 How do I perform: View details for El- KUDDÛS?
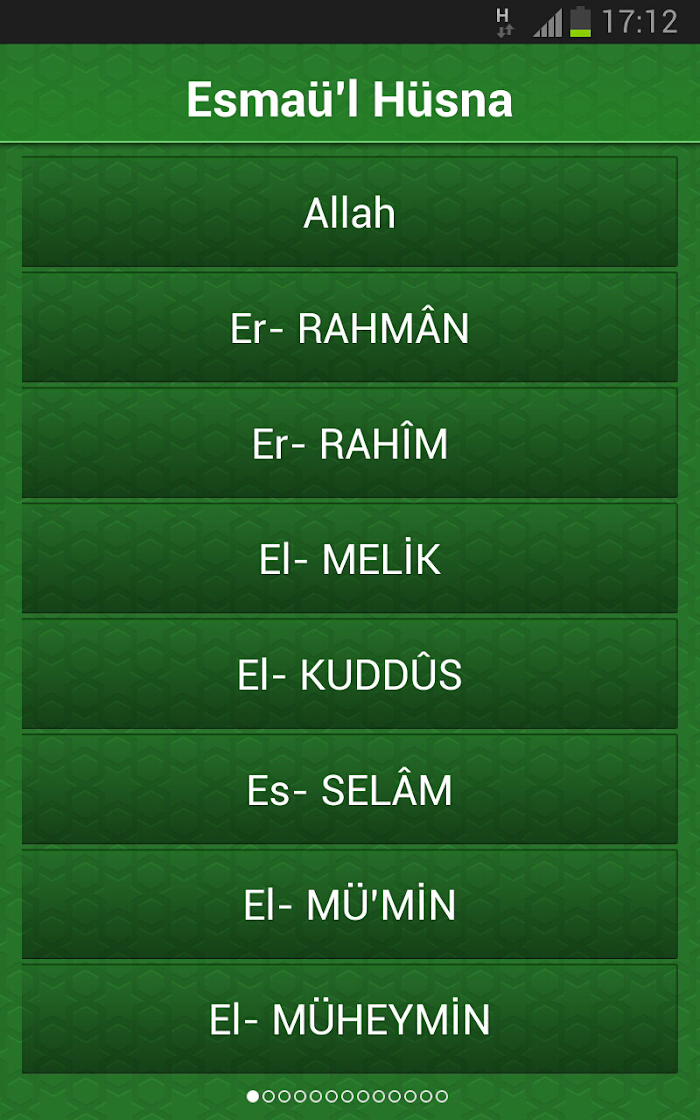(350, 674)
